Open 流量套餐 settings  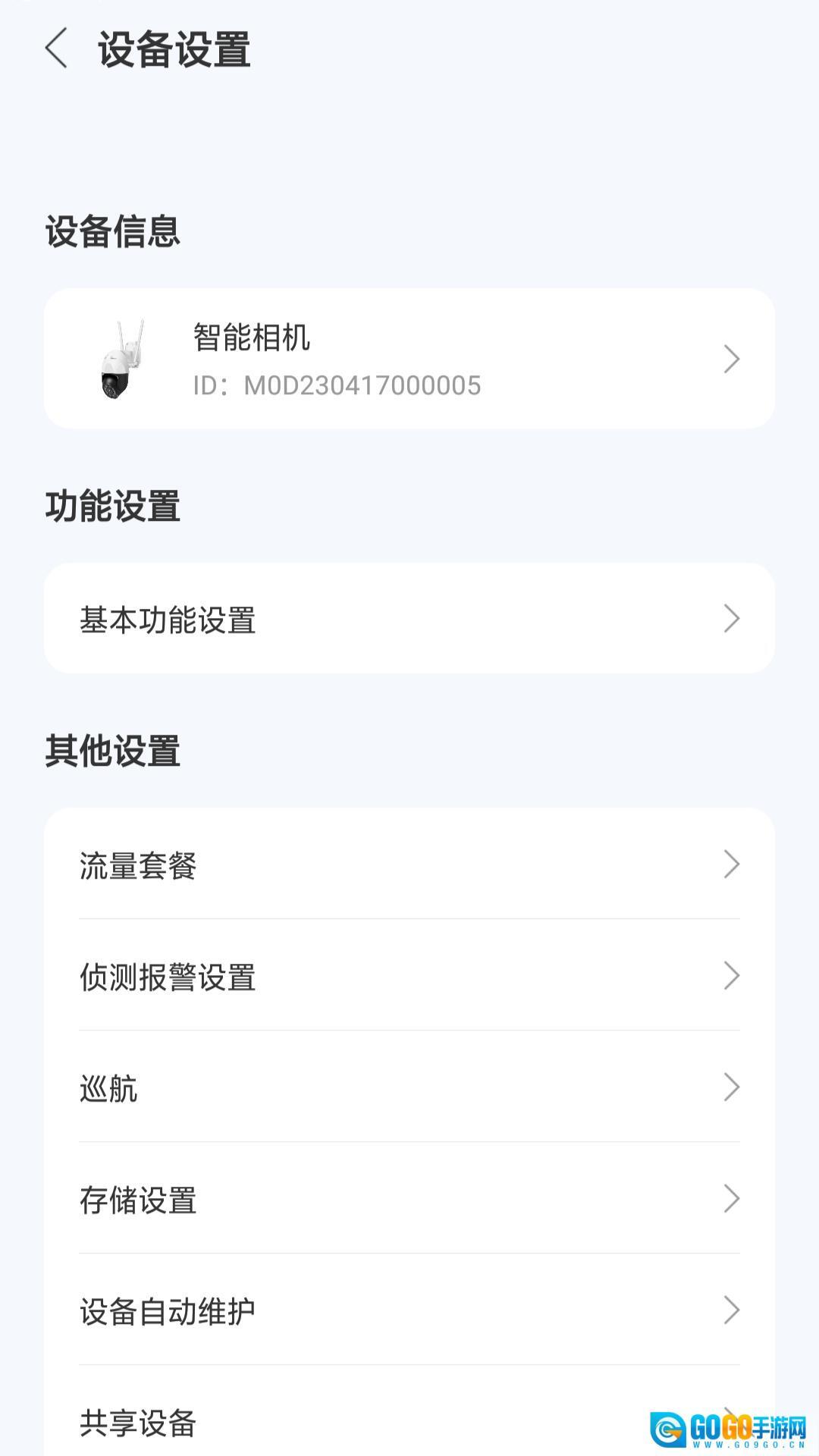pyautogui.click(x=409, y=864)
